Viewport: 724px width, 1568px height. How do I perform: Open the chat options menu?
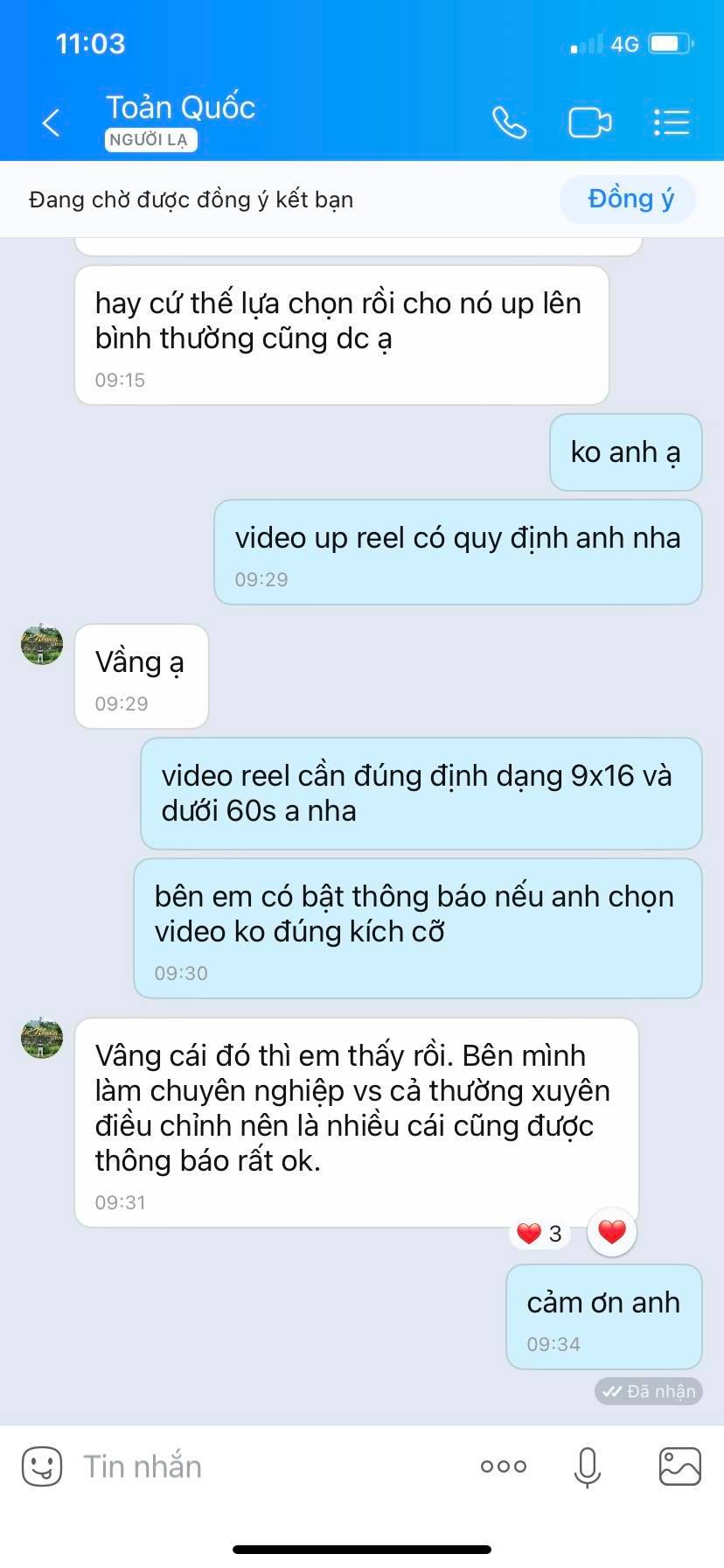672,122
